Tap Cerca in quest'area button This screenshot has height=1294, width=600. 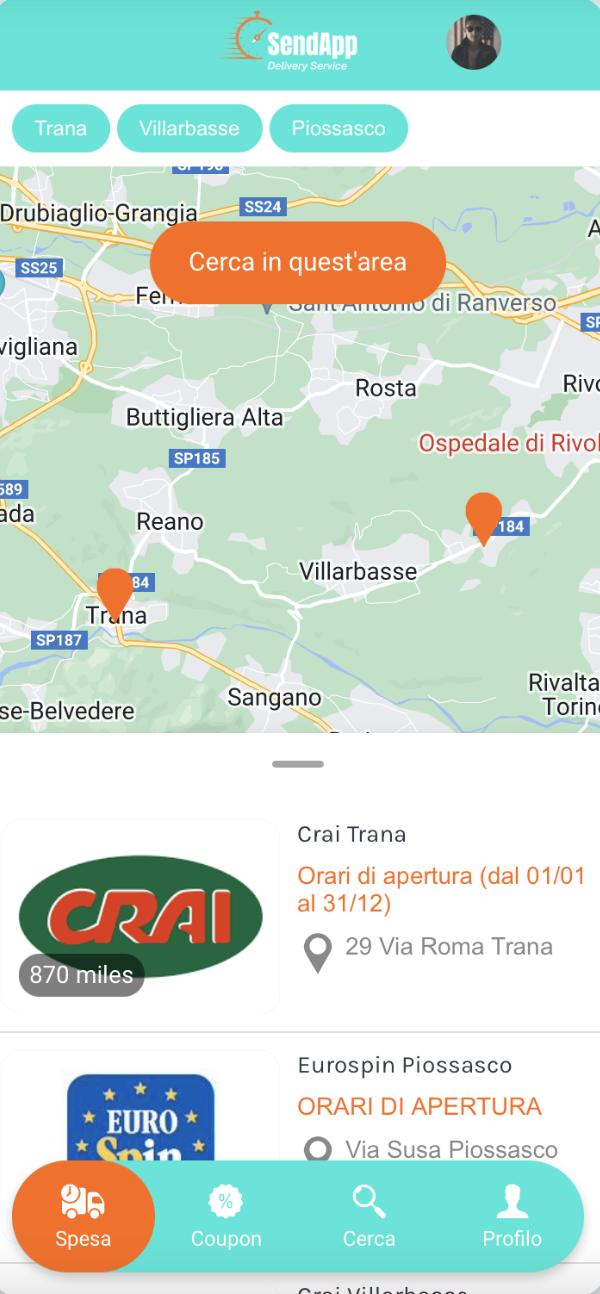tap(298, 262)
